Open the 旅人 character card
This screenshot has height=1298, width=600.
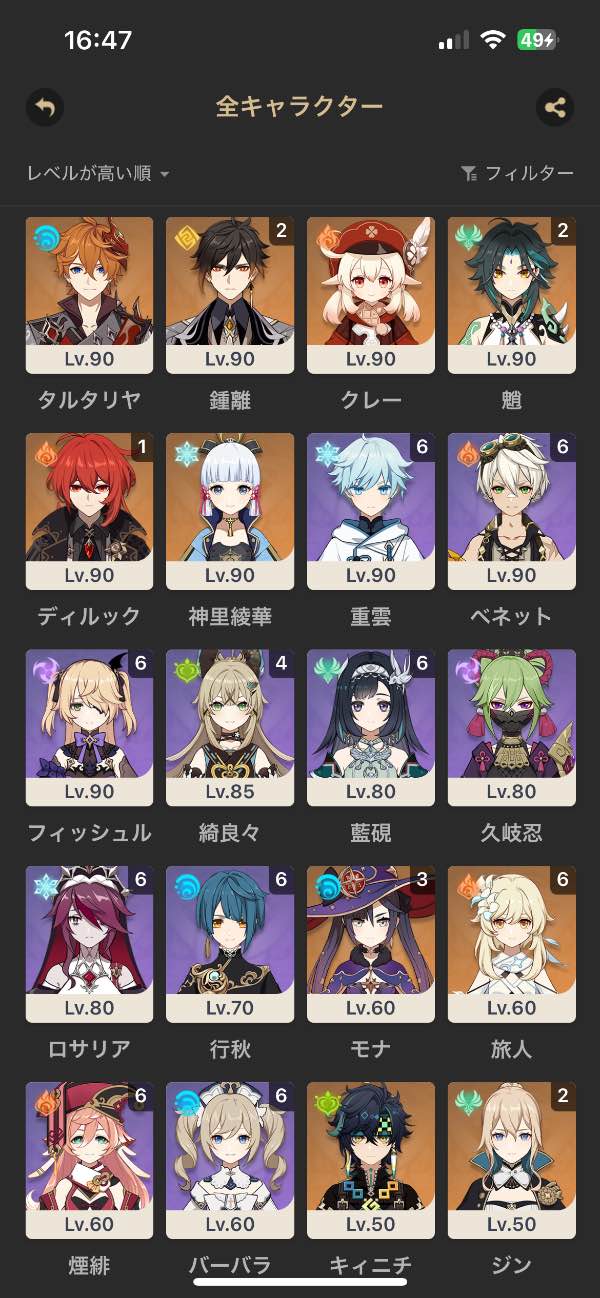click(511, 944)
